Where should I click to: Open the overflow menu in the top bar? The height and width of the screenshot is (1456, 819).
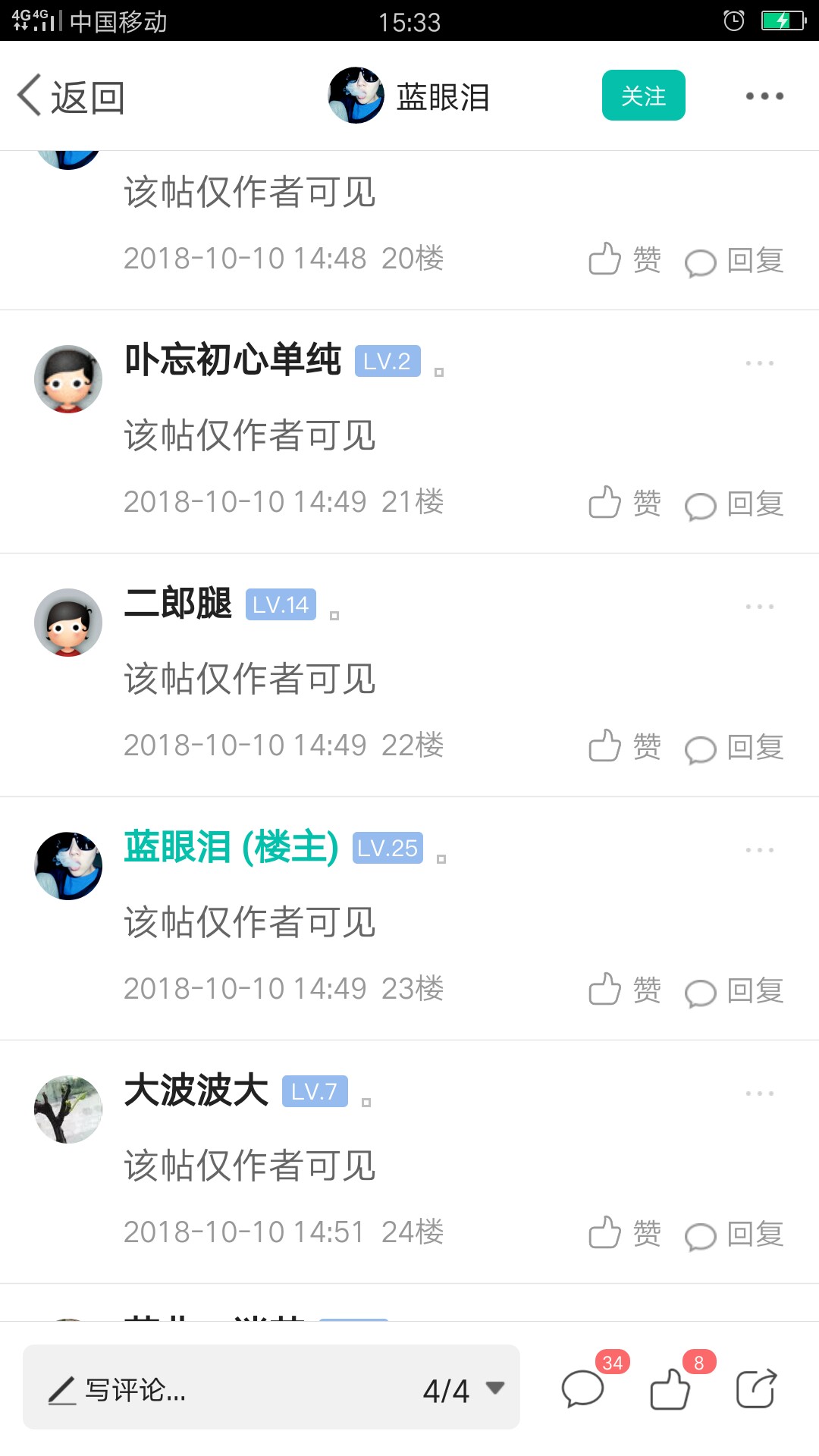click(764, 96)
